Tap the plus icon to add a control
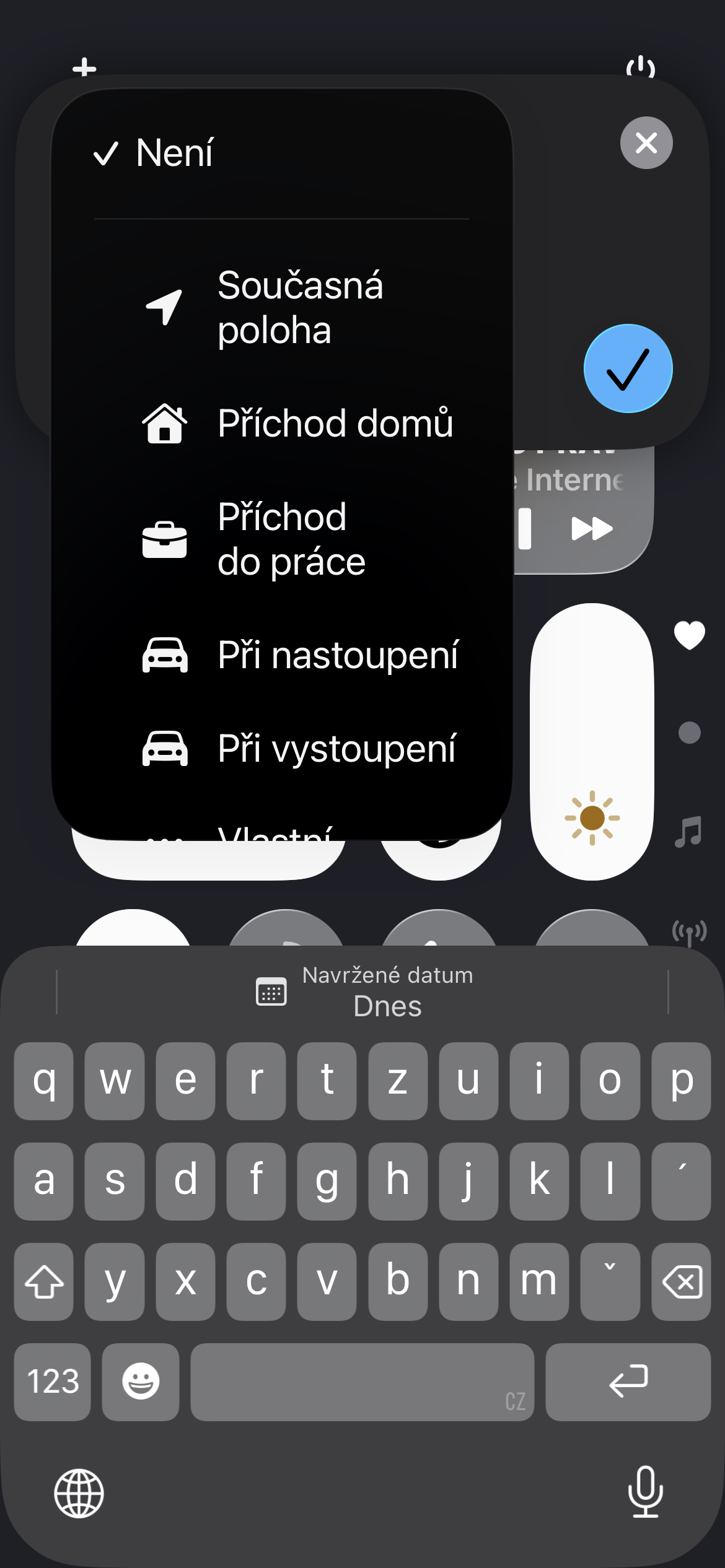This screenshot has width=725, height=1568. click(x=84, y=67)
